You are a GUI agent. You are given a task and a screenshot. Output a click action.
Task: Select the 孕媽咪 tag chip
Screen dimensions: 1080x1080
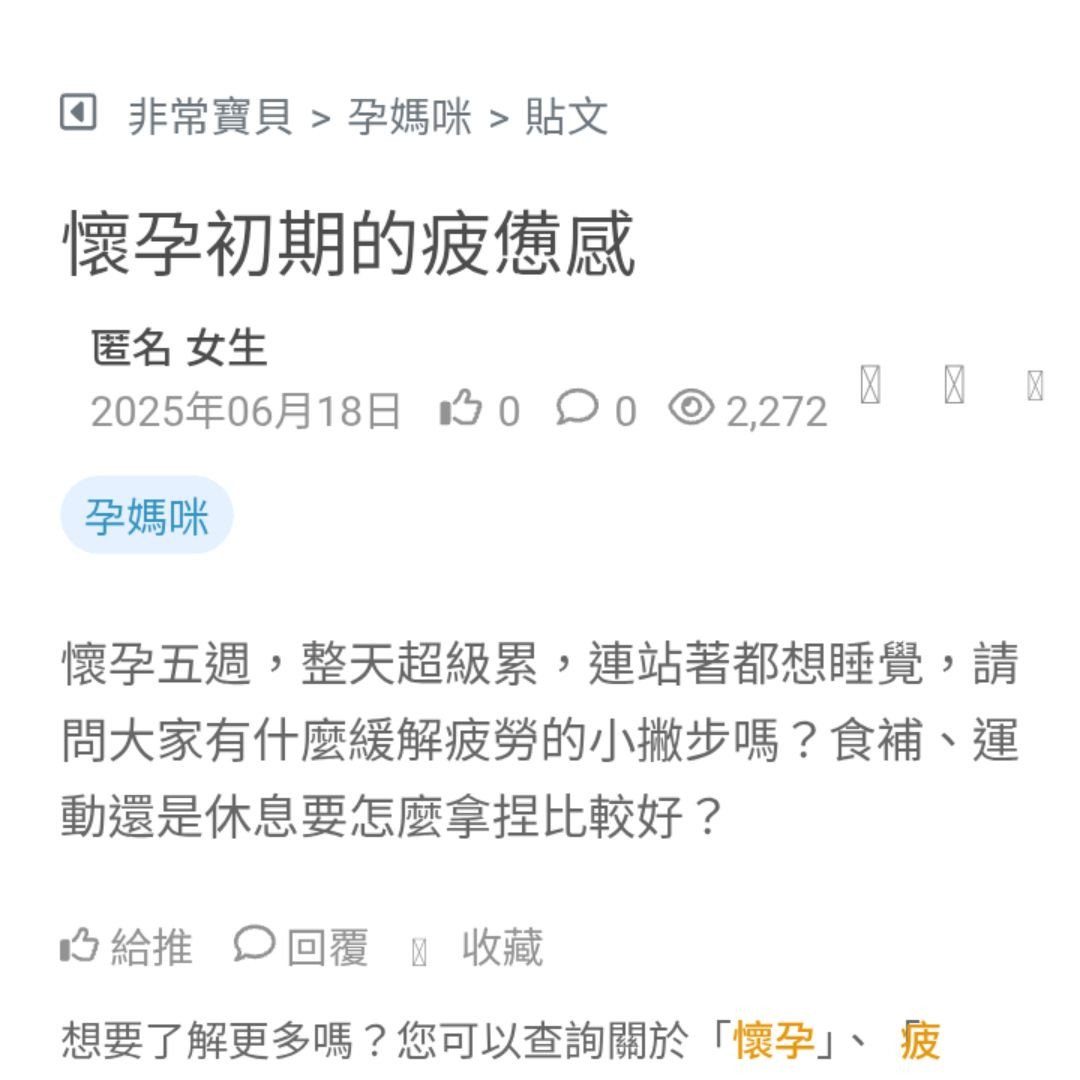coord(147,516)
